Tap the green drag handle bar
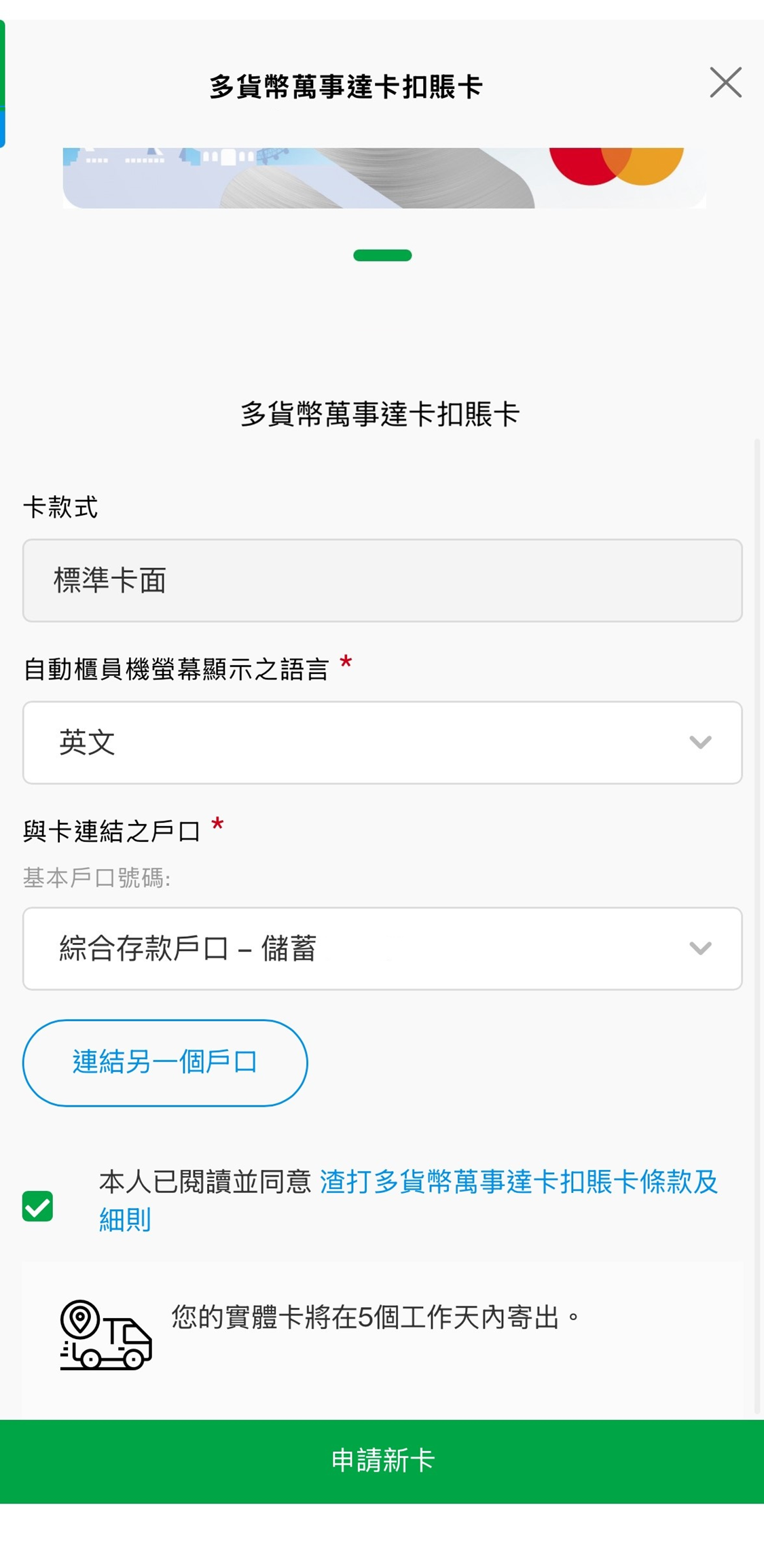 (382, 255)
